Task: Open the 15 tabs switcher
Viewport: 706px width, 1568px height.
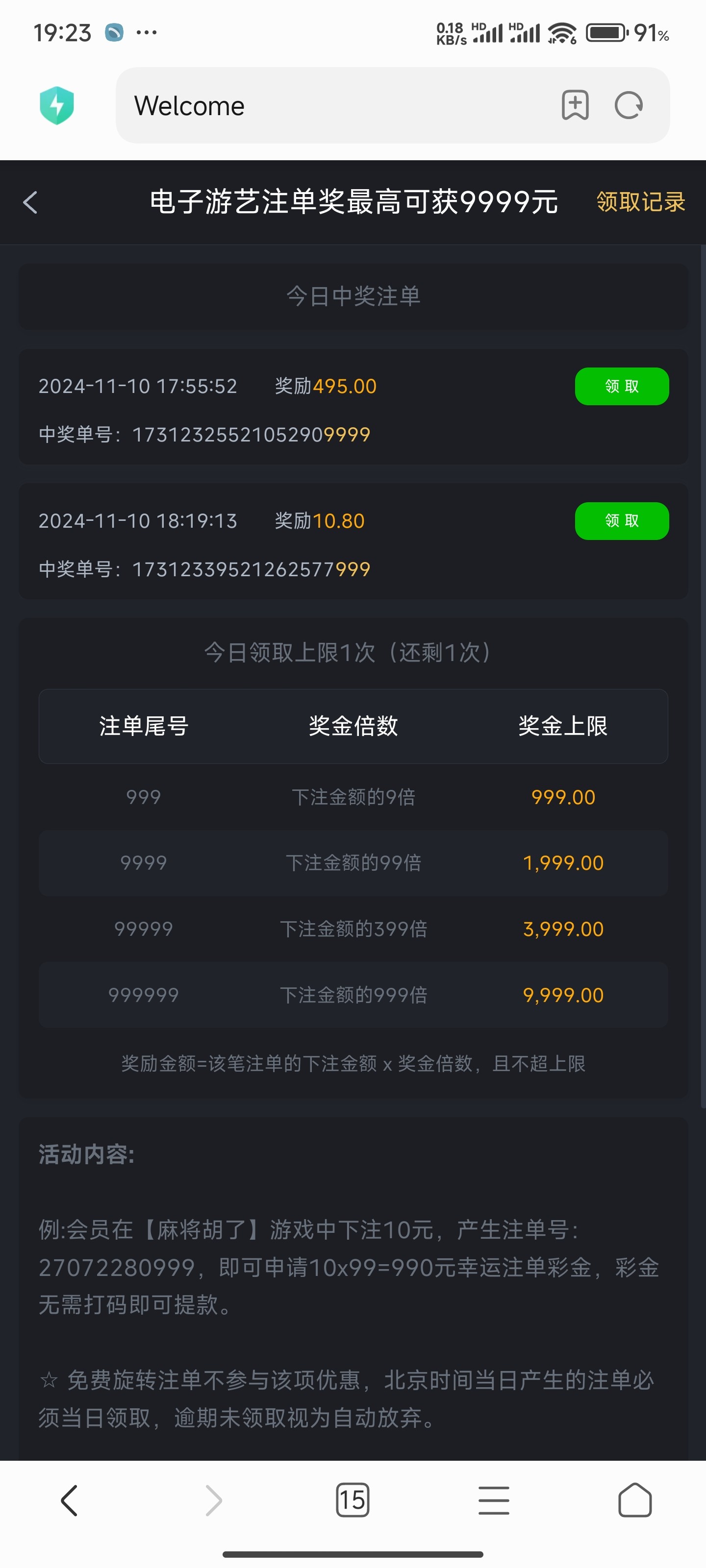Action: click(x=353, y=1500)
